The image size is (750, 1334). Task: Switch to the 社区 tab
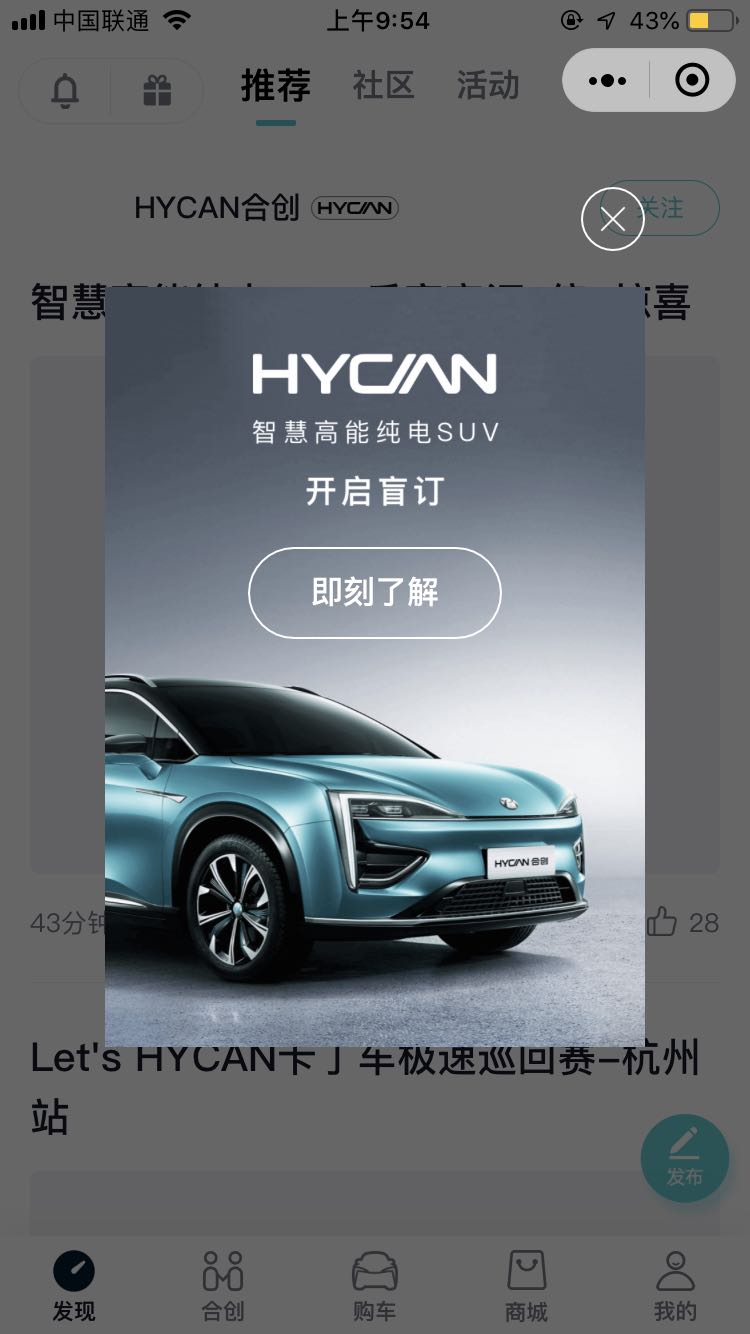(383, 86)
